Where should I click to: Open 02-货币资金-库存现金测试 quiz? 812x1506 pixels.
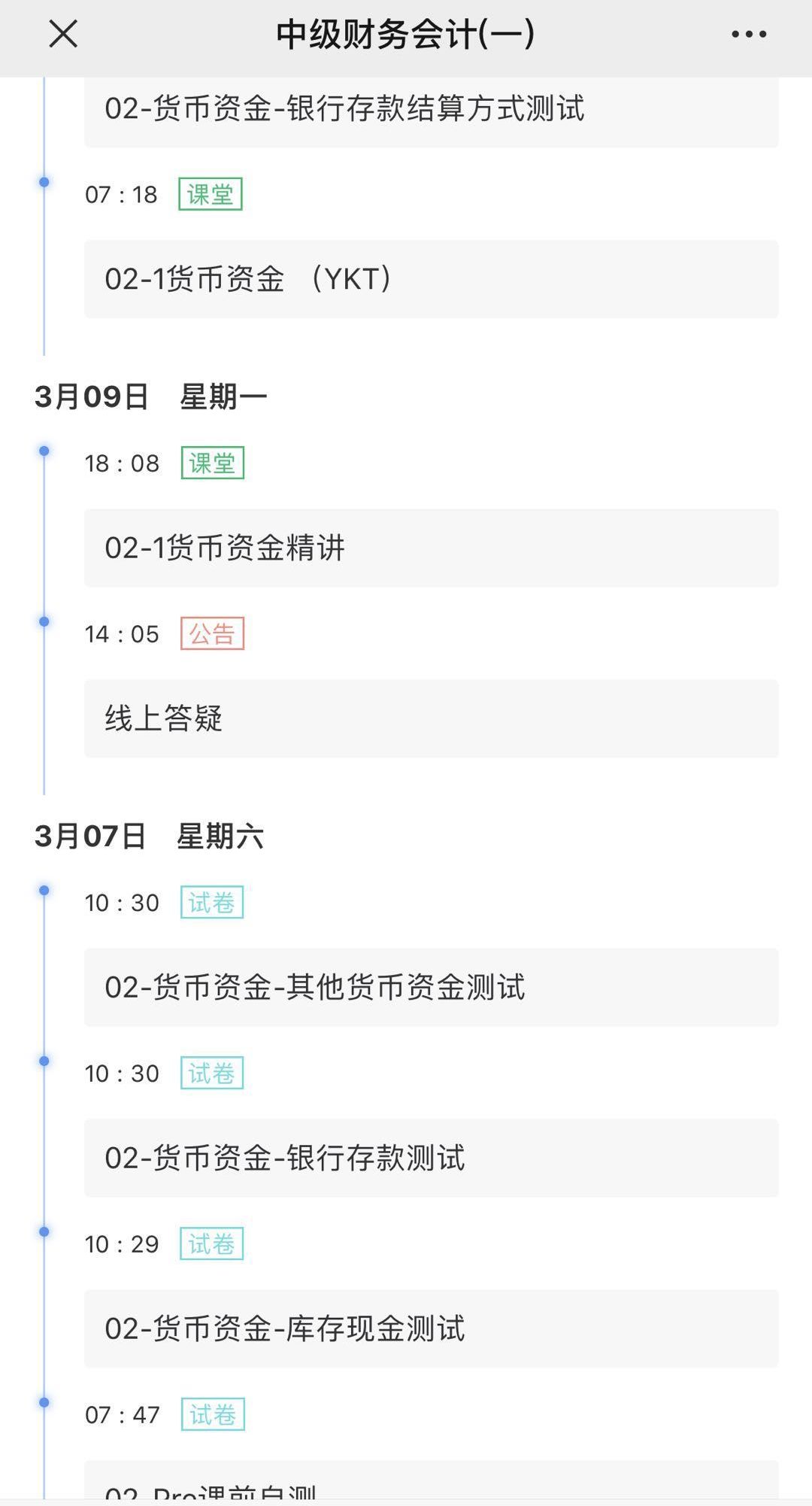(x=432, y=1328)
